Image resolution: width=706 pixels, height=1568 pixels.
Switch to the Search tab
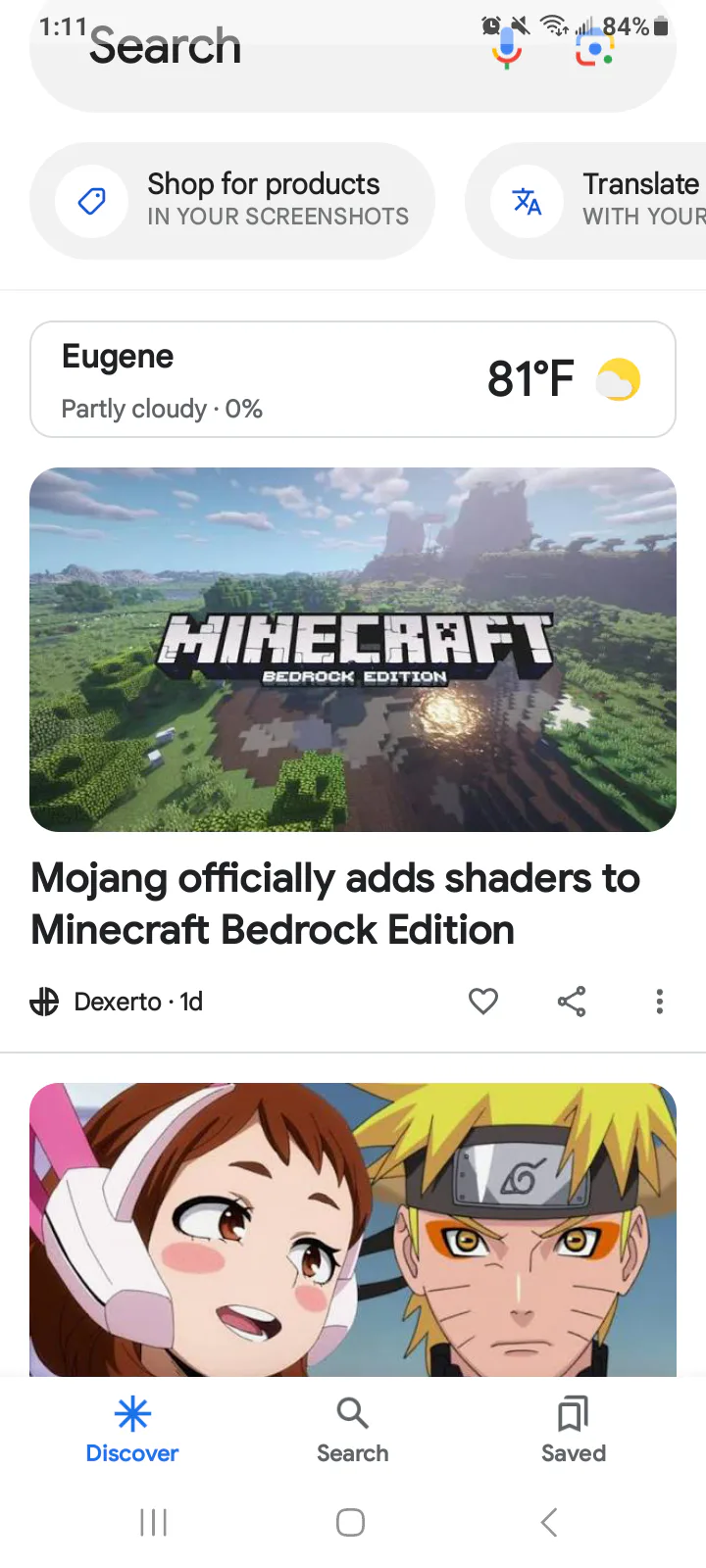[x=353, y=1431]
